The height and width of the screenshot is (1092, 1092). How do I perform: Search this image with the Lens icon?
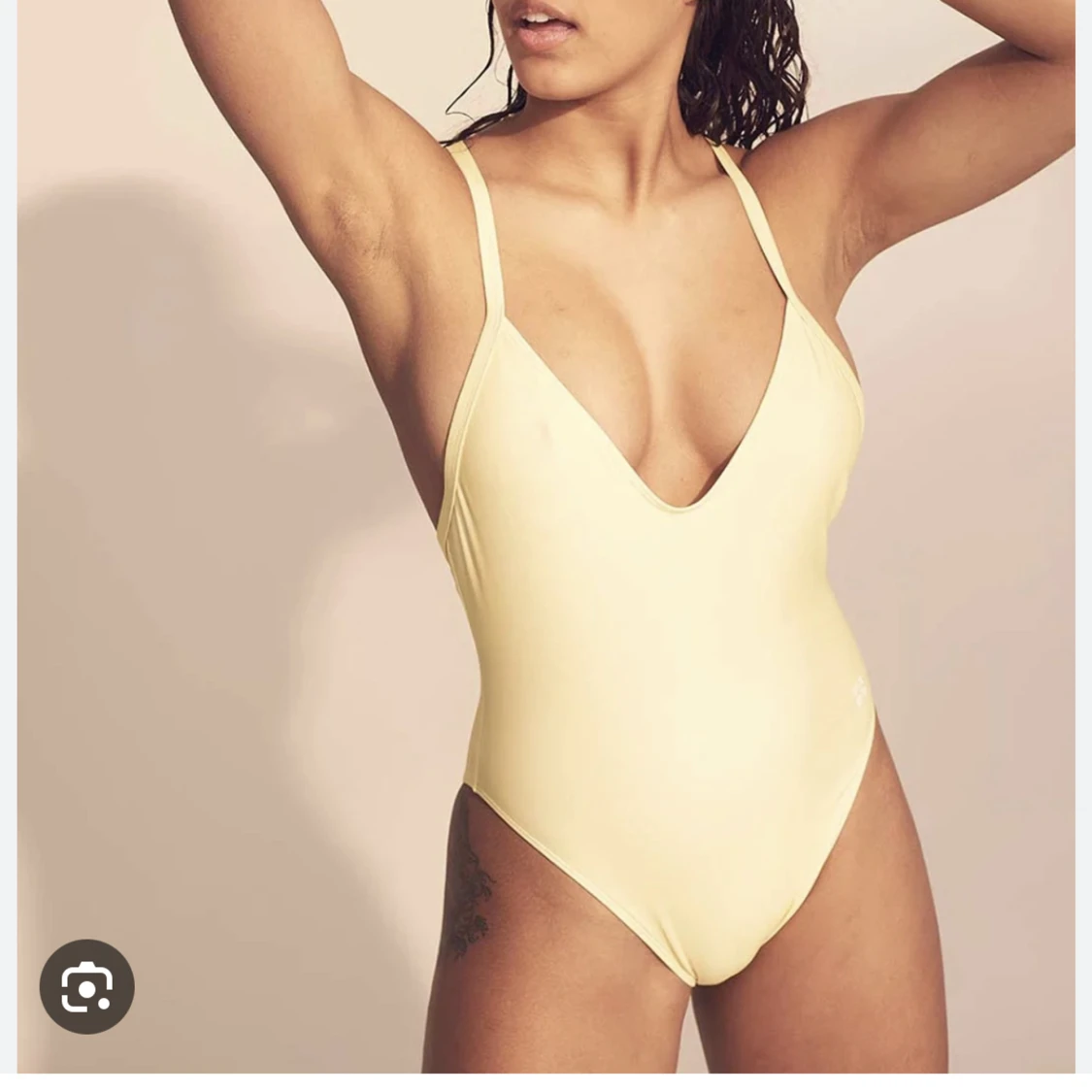(86, 986)
